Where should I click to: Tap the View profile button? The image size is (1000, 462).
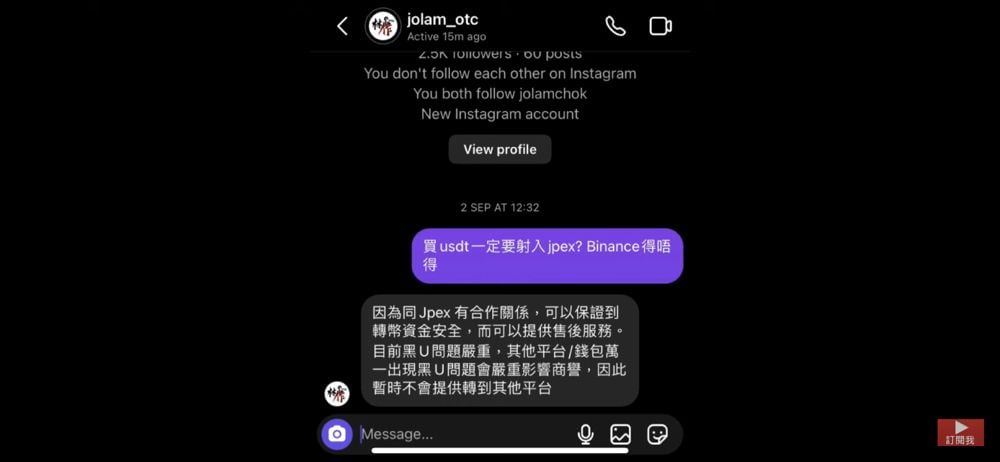[x=499, y=149]
